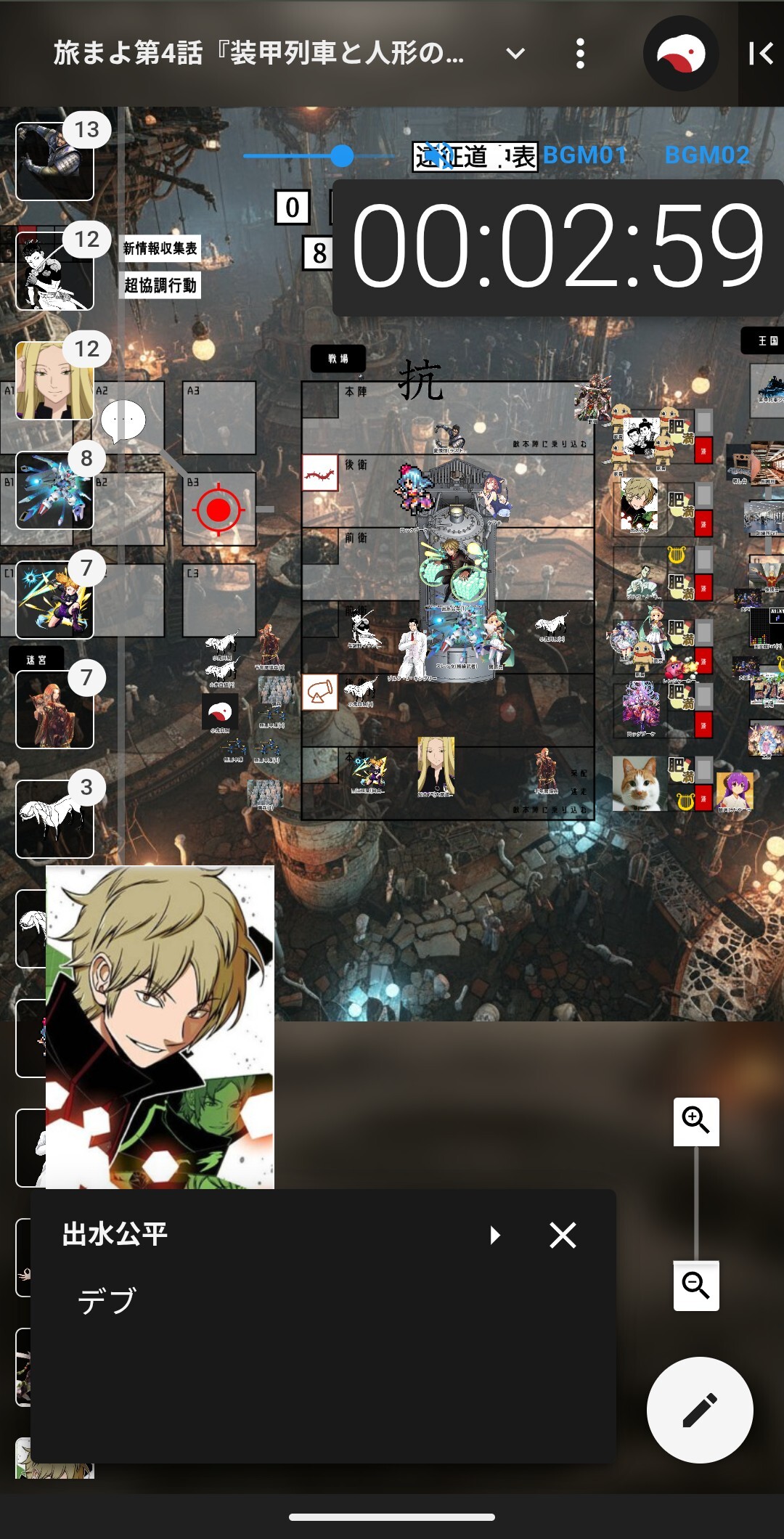Select the blonde character with initiative 12
This screenshot has width=784, height=1539.
coord(55,380)
